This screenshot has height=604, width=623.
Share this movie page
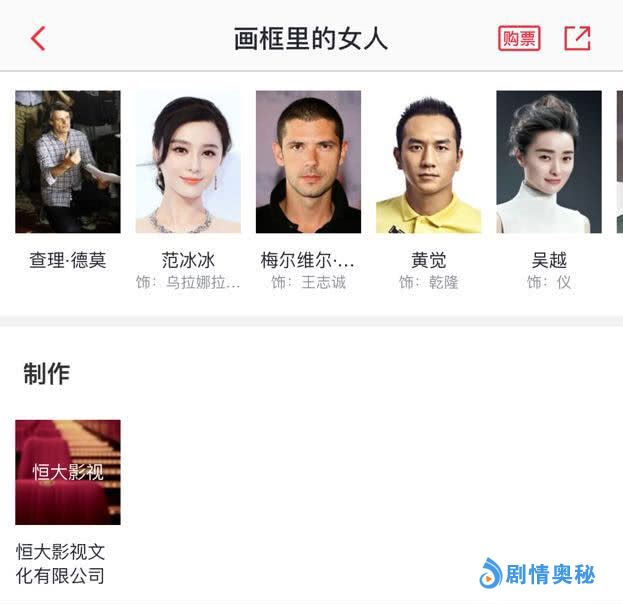(x=577, y=39)
